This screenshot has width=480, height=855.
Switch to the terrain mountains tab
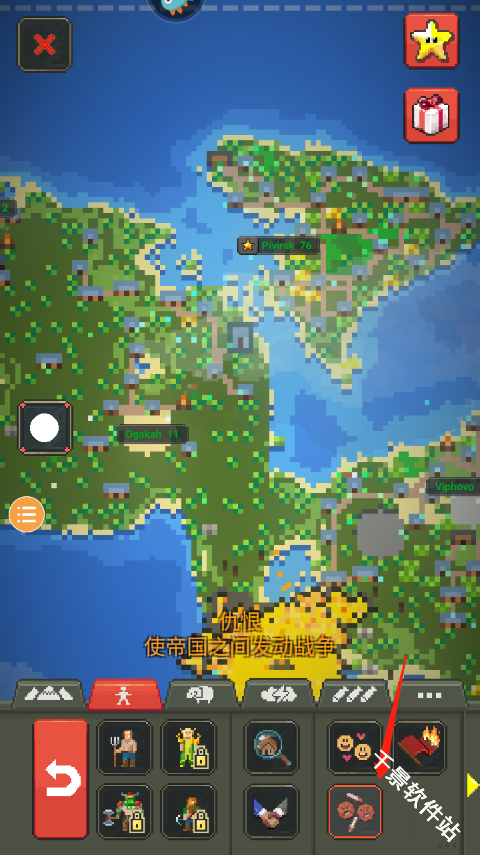(x=50, y=695)
